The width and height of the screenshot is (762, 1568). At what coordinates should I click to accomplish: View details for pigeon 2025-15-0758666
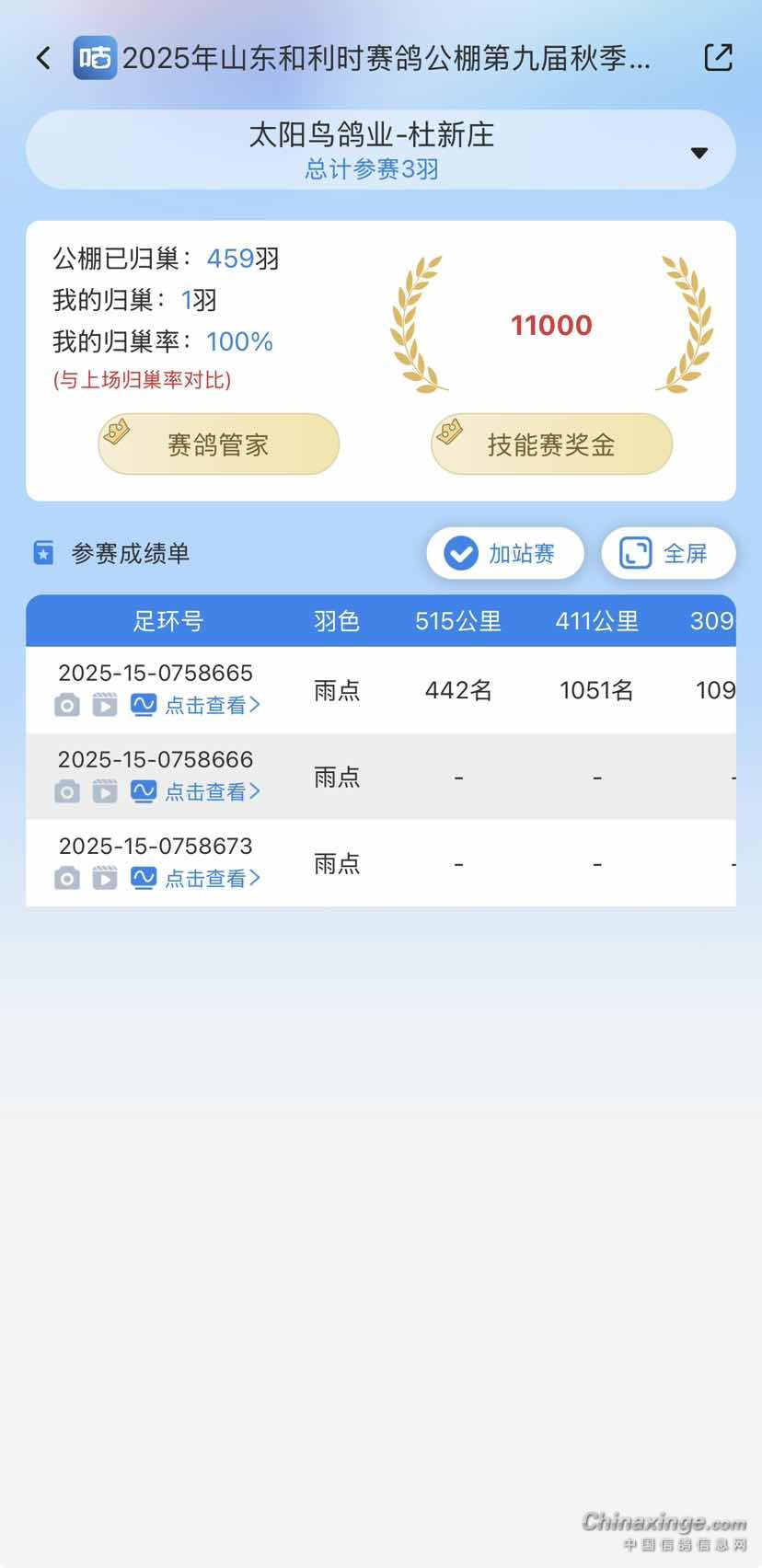pos(213,792)
